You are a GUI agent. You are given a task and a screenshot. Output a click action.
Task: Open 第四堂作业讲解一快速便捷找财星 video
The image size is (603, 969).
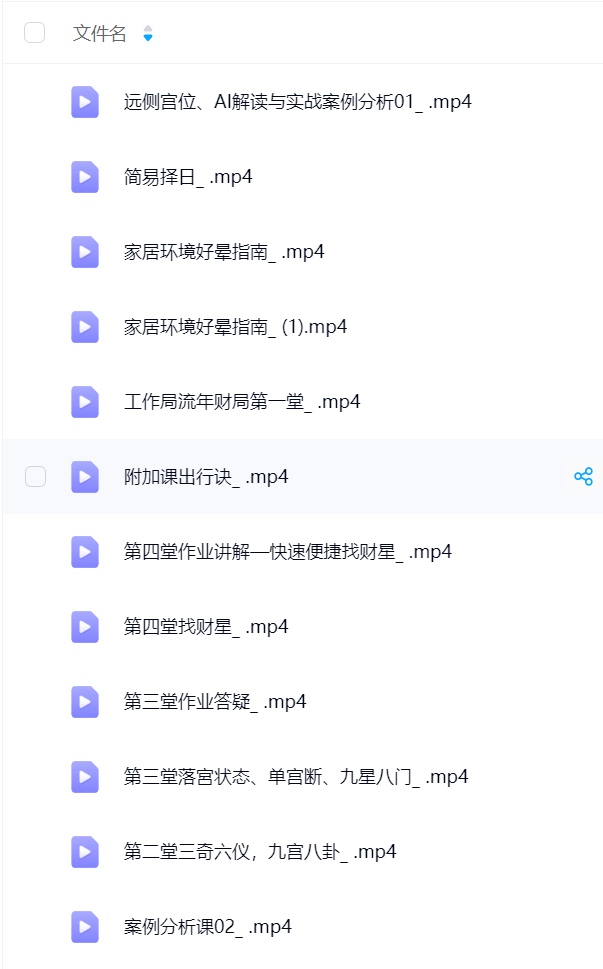[287, 552]
